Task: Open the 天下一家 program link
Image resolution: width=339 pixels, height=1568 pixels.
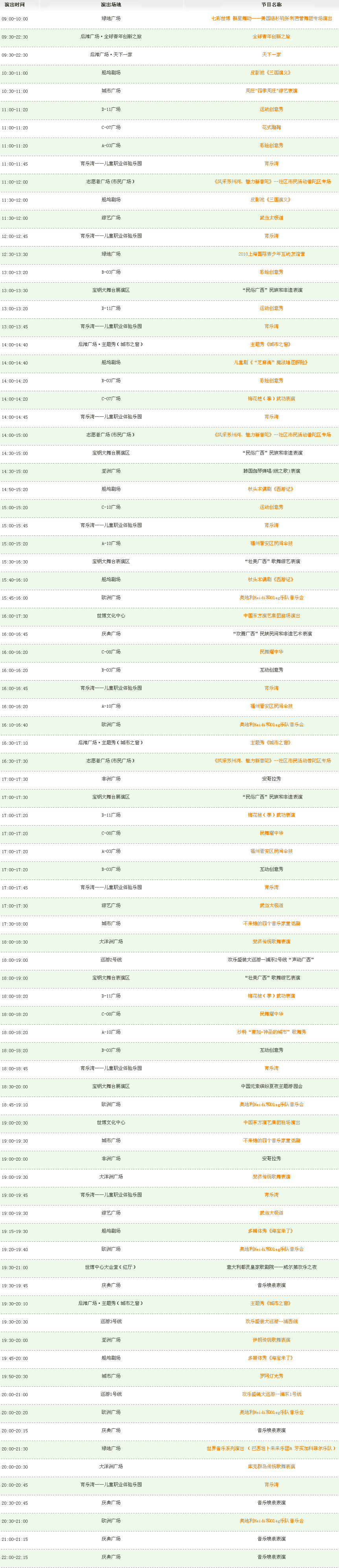Action: coord(271,55)
